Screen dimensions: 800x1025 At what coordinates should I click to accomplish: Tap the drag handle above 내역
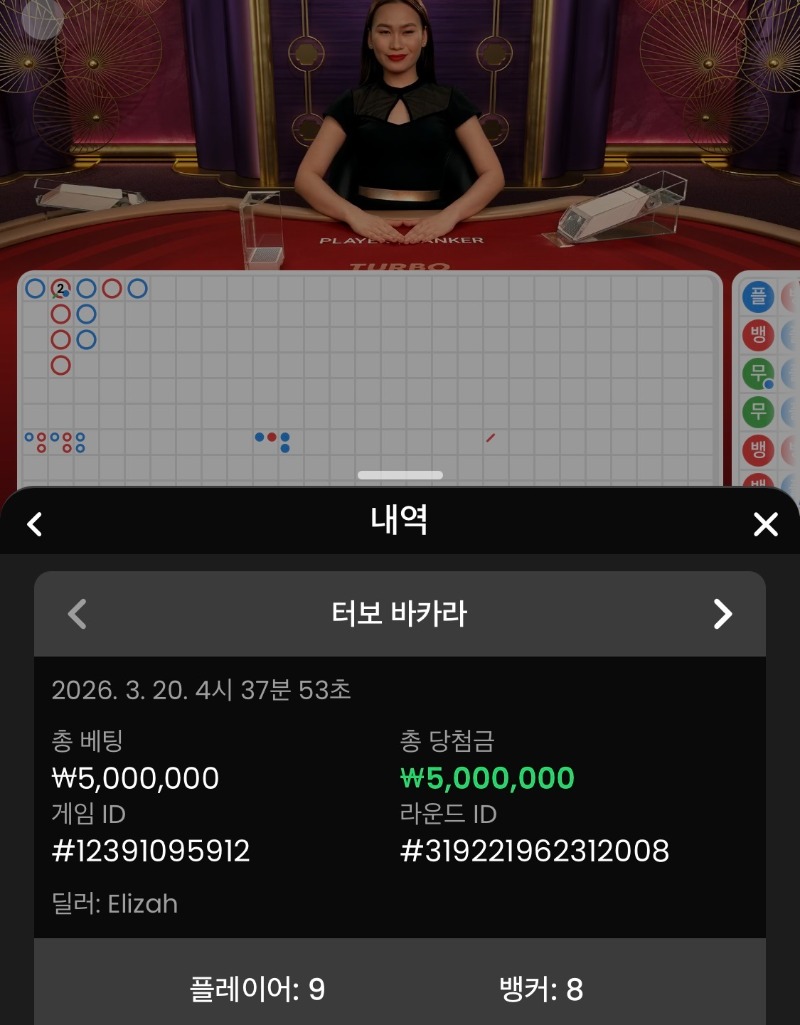pyautogui.click(x=400, y=475)
